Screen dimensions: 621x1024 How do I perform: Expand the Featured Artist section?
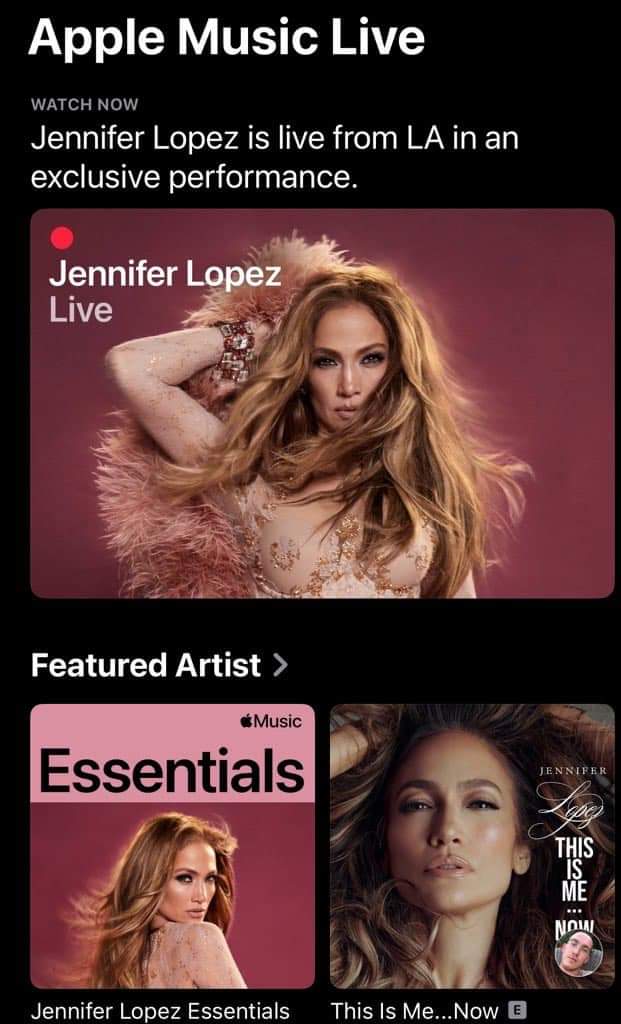pyautogui.click(x=160, y=665)
